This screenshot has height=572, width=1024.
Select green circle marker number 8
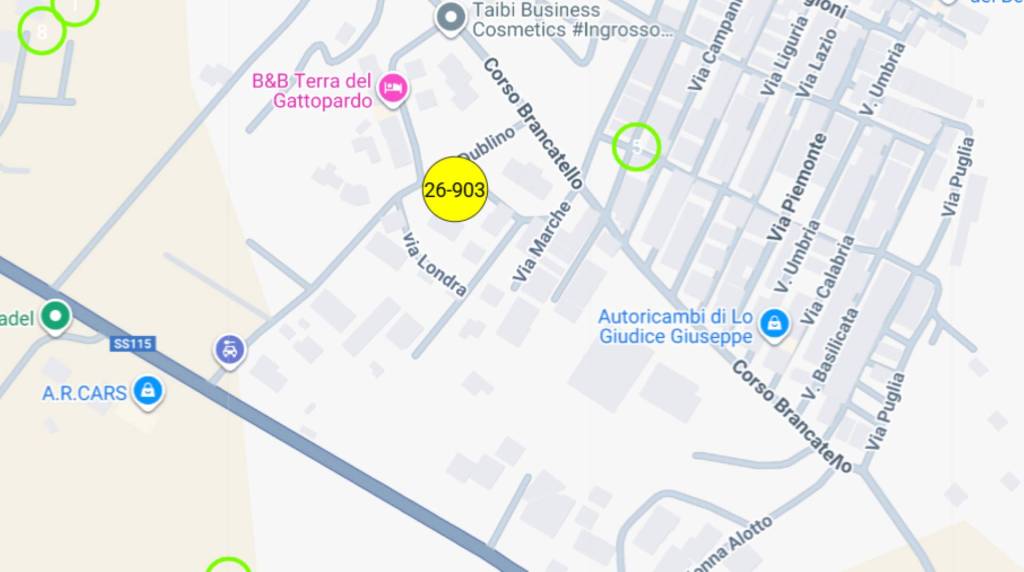[41, 31]
